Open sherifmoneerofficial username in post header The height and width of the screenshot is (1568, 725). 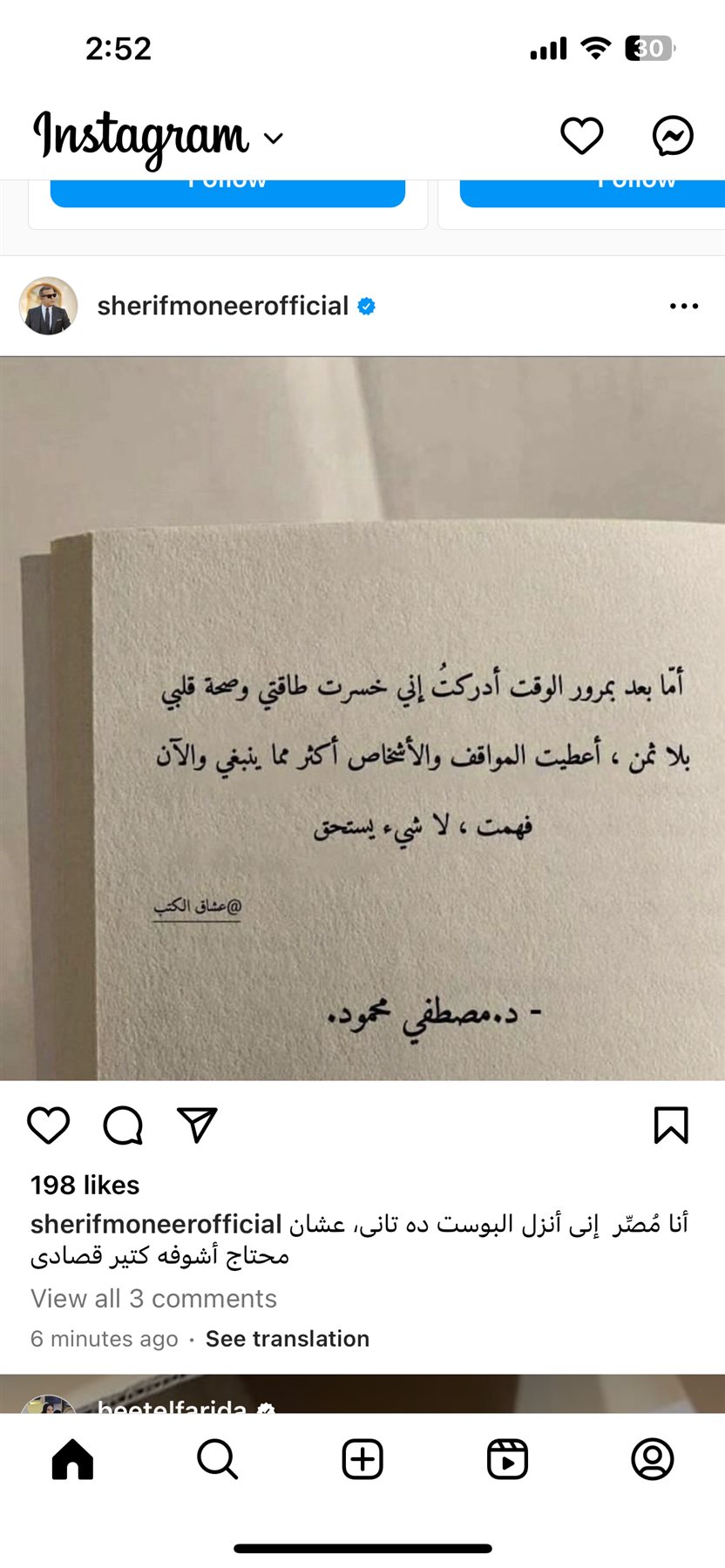[x=223, y=307]
